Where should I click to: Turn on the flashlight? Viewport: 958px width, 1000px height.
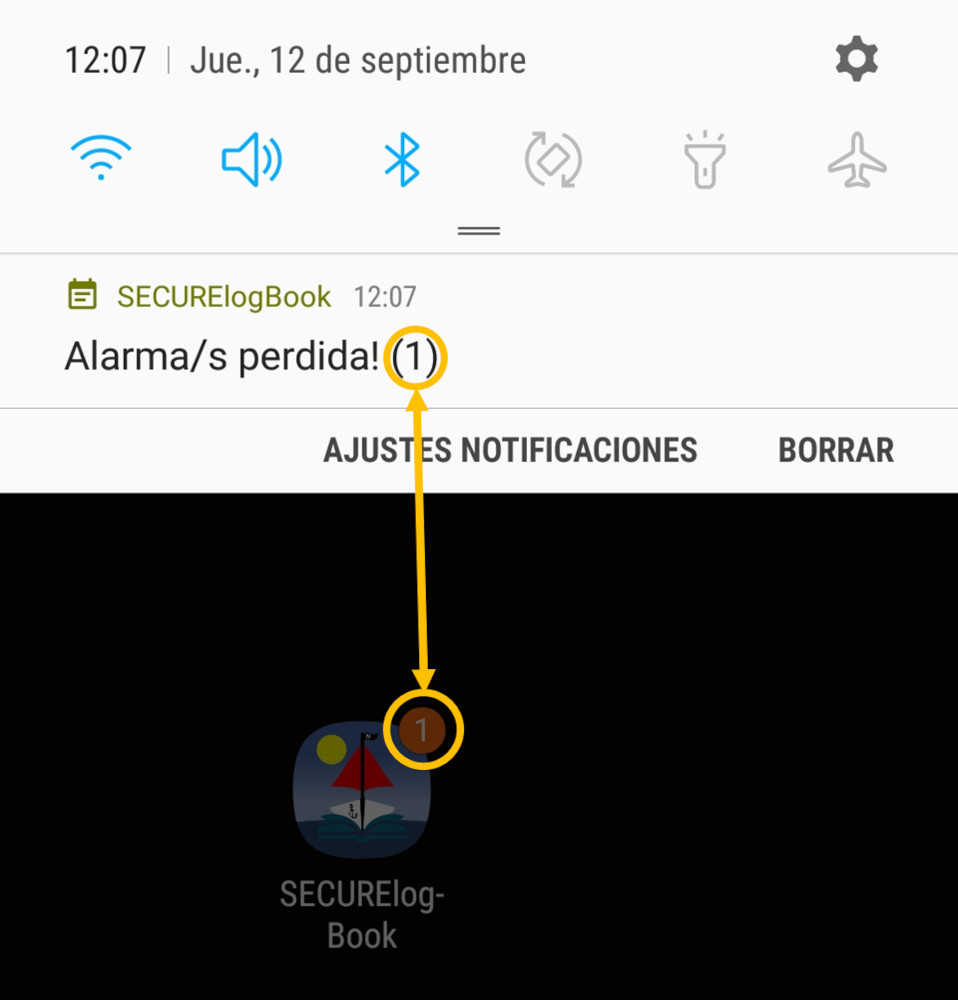[705, 160]
